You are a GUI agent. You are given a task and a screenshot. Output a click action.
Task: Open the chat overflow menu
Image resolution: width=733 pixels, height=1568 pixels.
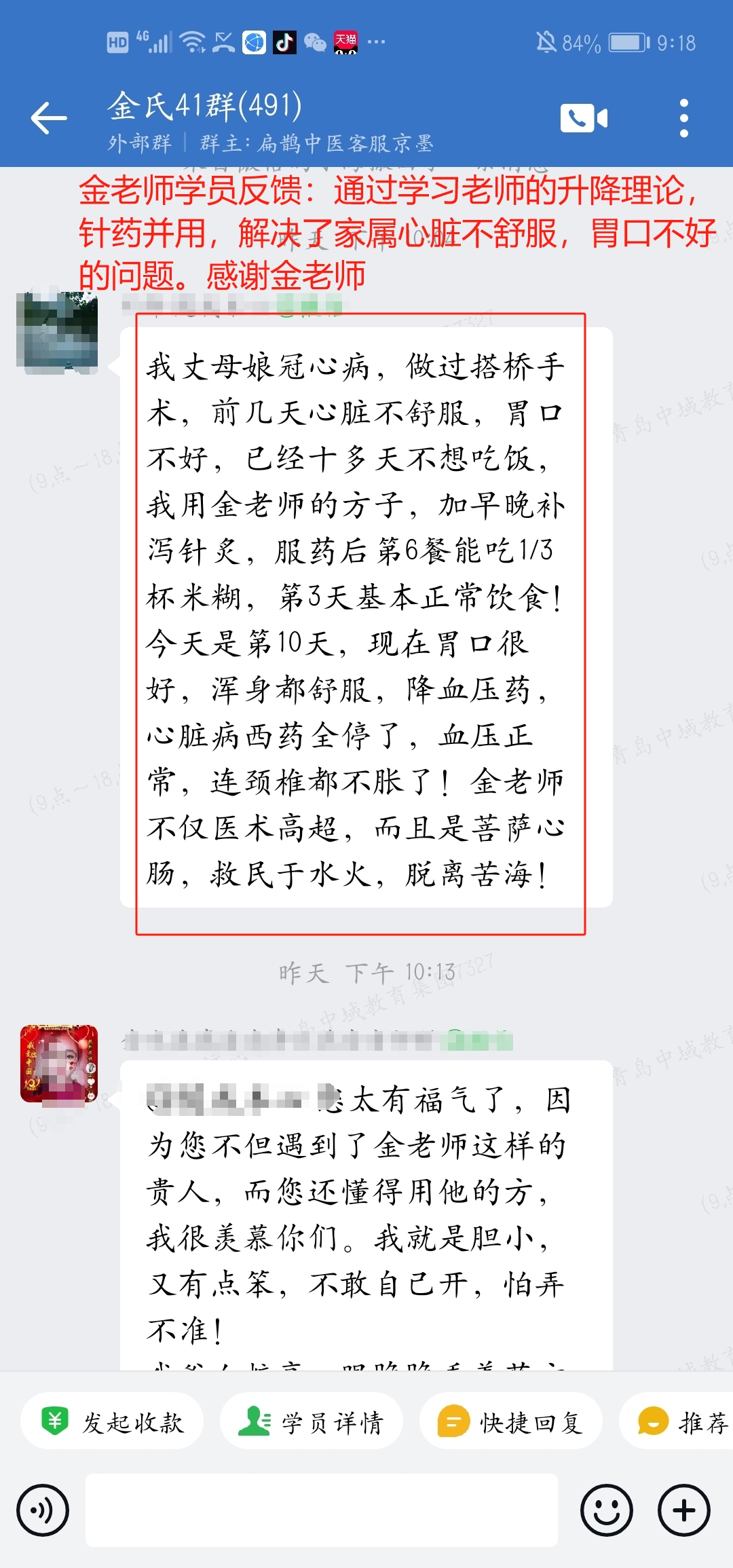pyautogui.click(x=683, y=118)
